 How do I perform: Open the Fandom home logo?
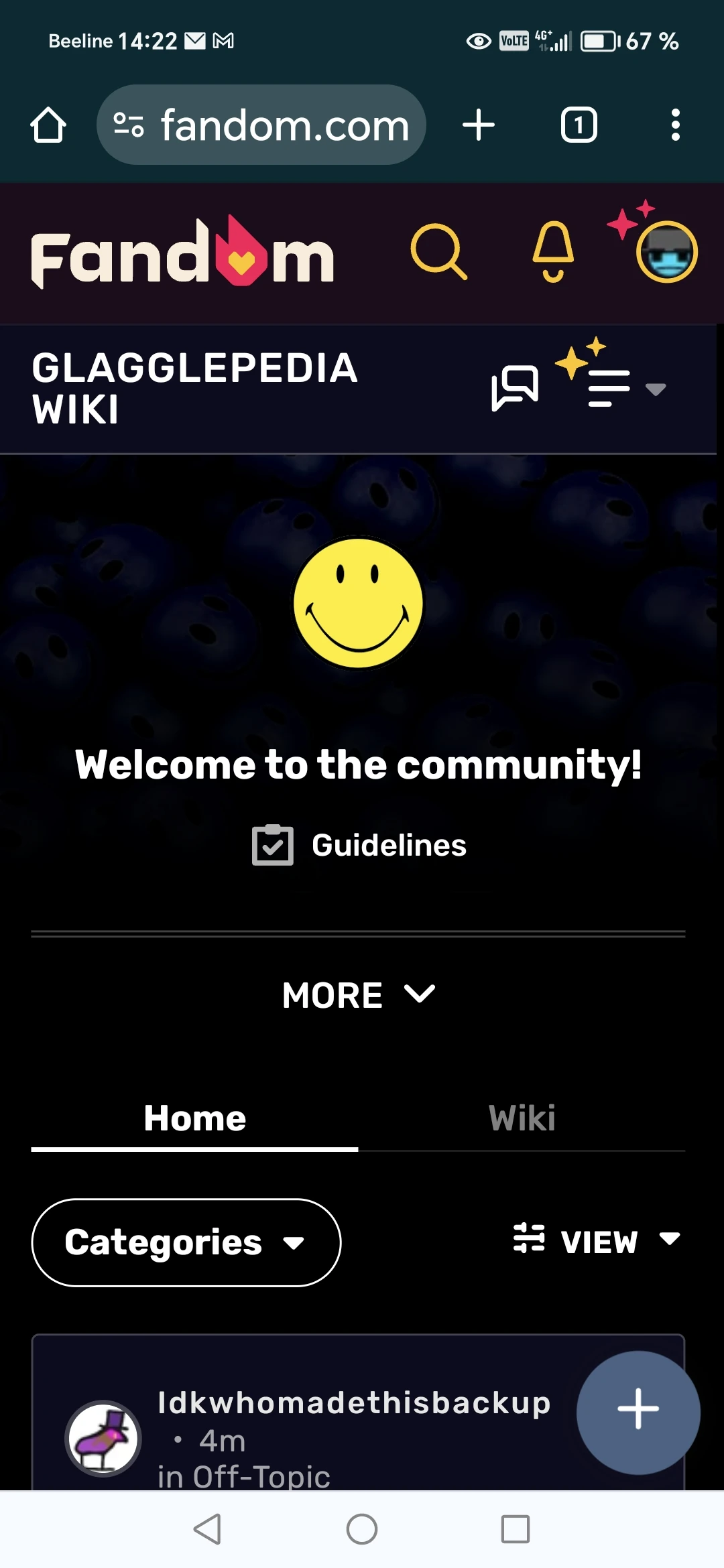pyautogui.click(x=182, y=254)
